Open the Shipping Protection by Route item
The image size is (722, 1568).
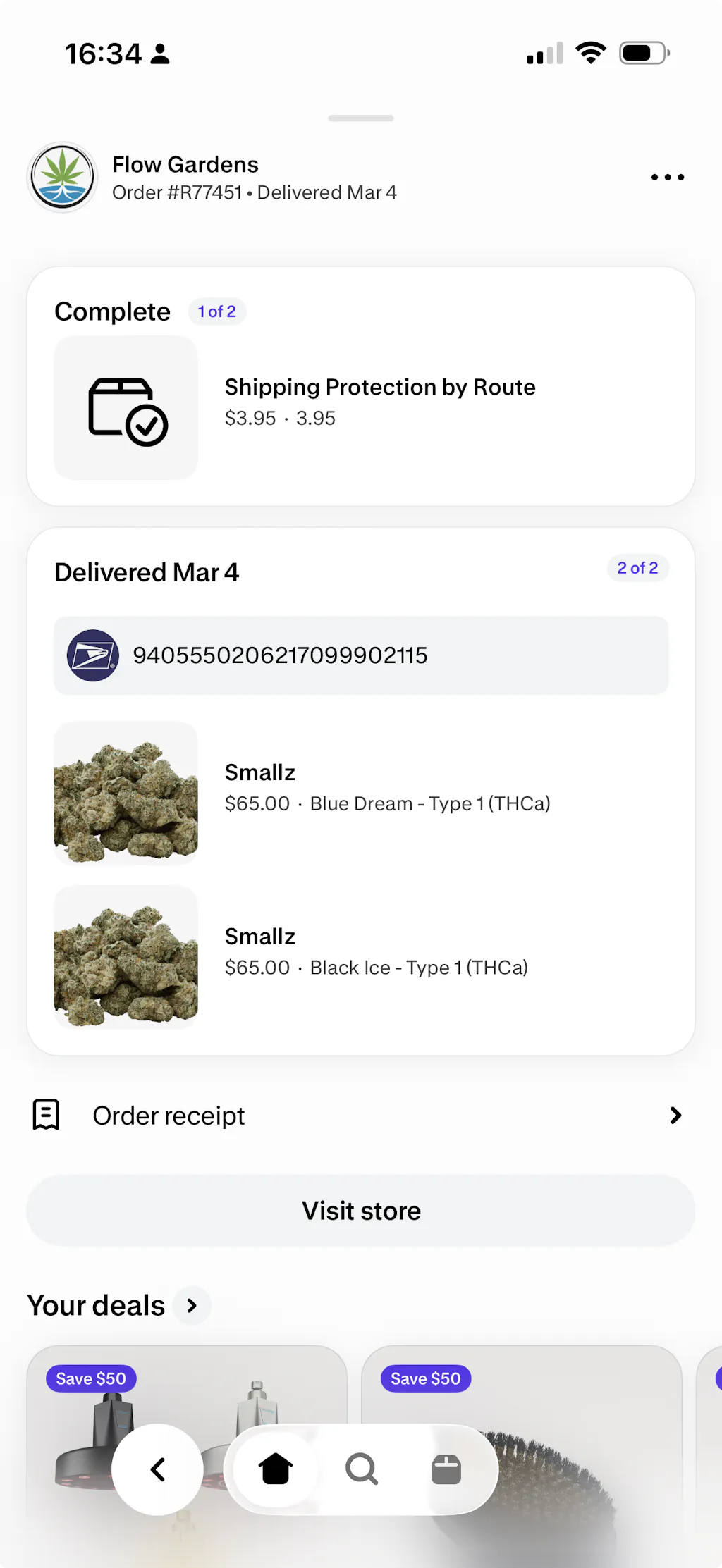[x=379, y=400]
